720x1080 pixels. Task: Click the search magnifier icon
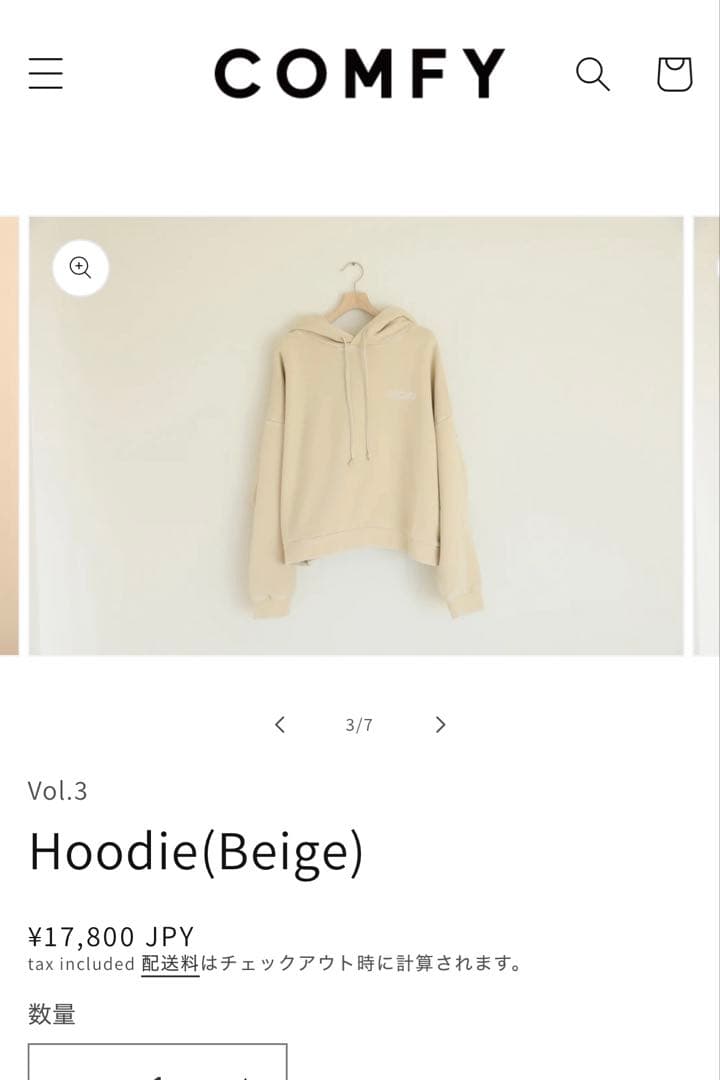click(x=592, y=73)
